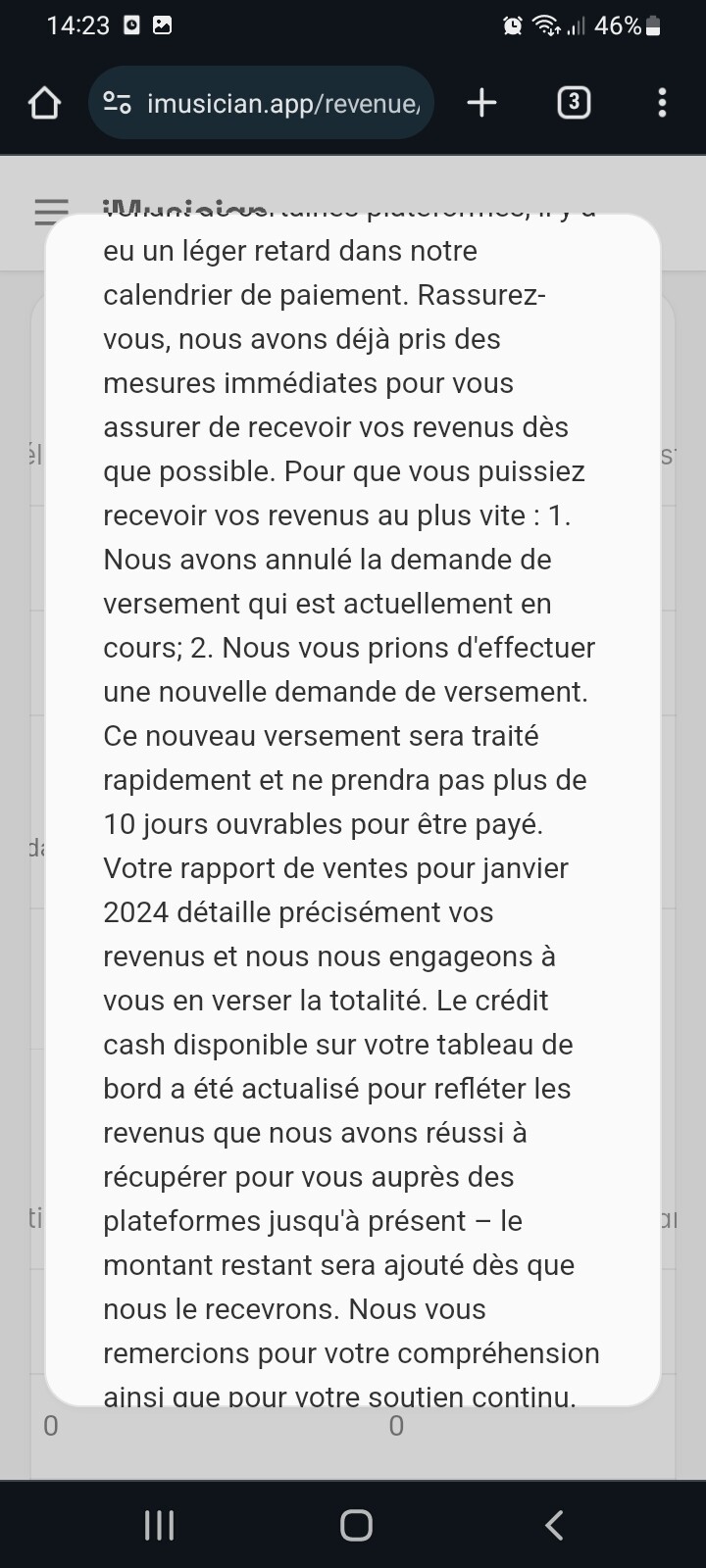
Task: View the three open tabs
Action: [574, 102]
